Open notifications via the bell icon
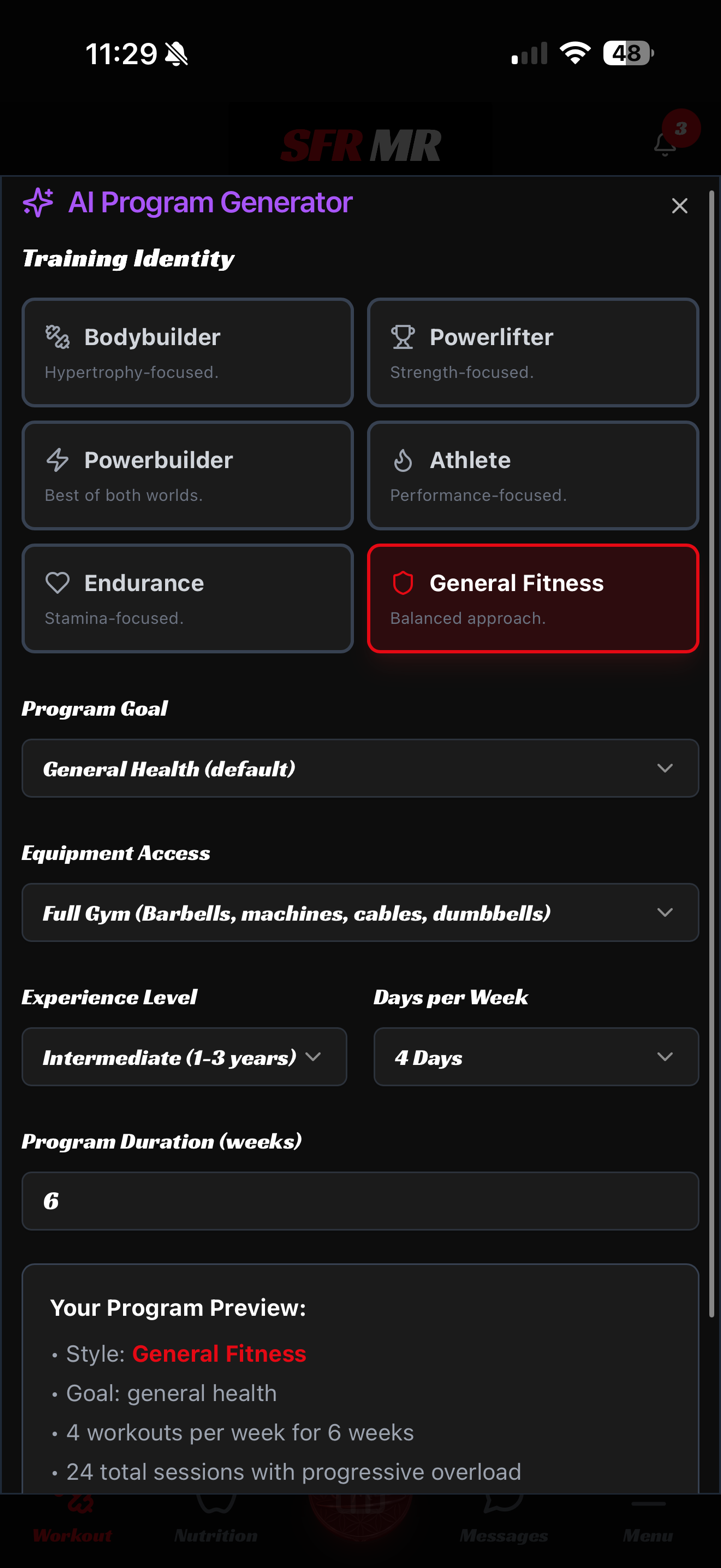This screenshot has width=721, height=1568. pos(664,145)
